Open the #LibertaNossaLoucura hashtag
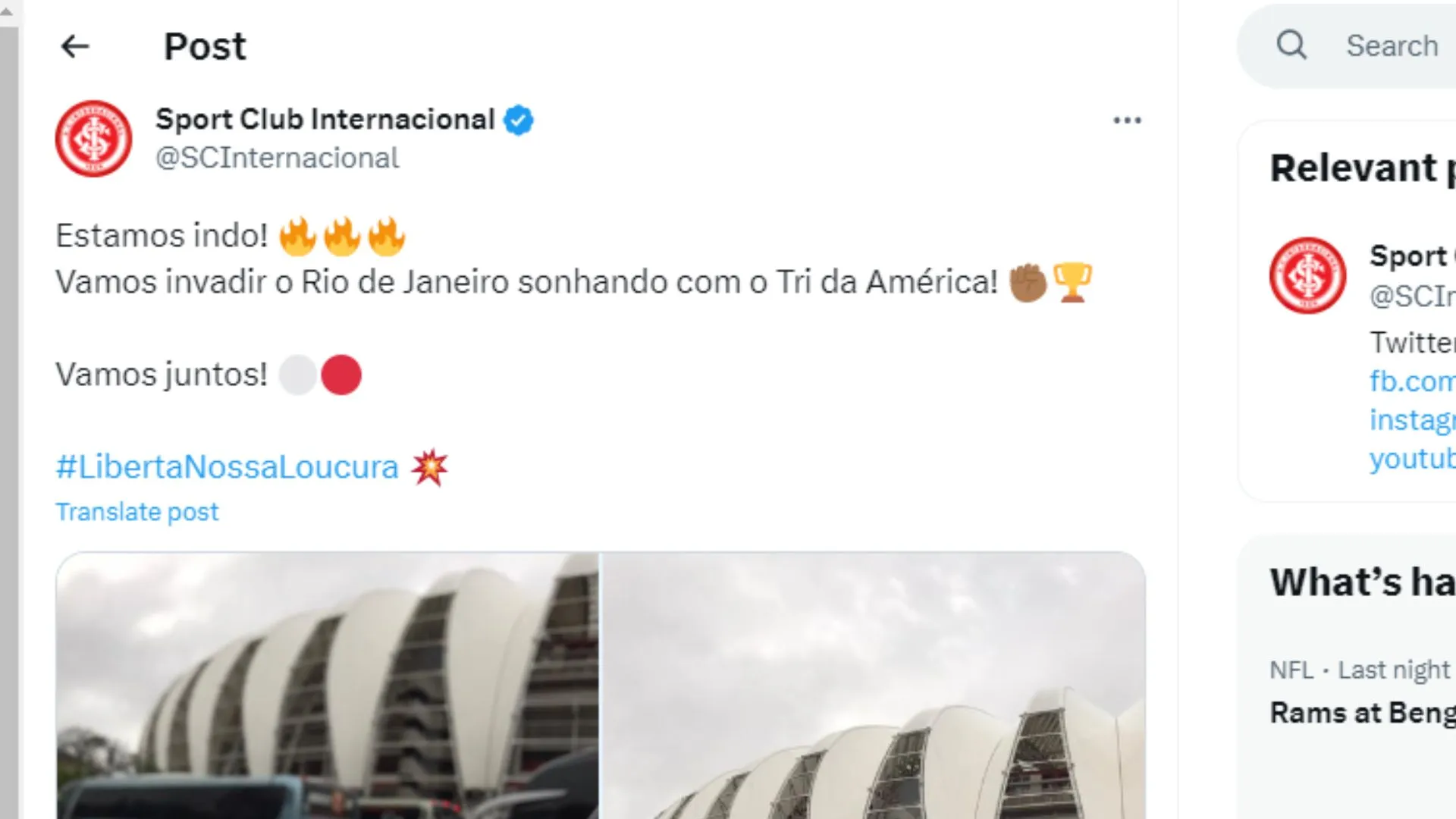 coord(227,467)
